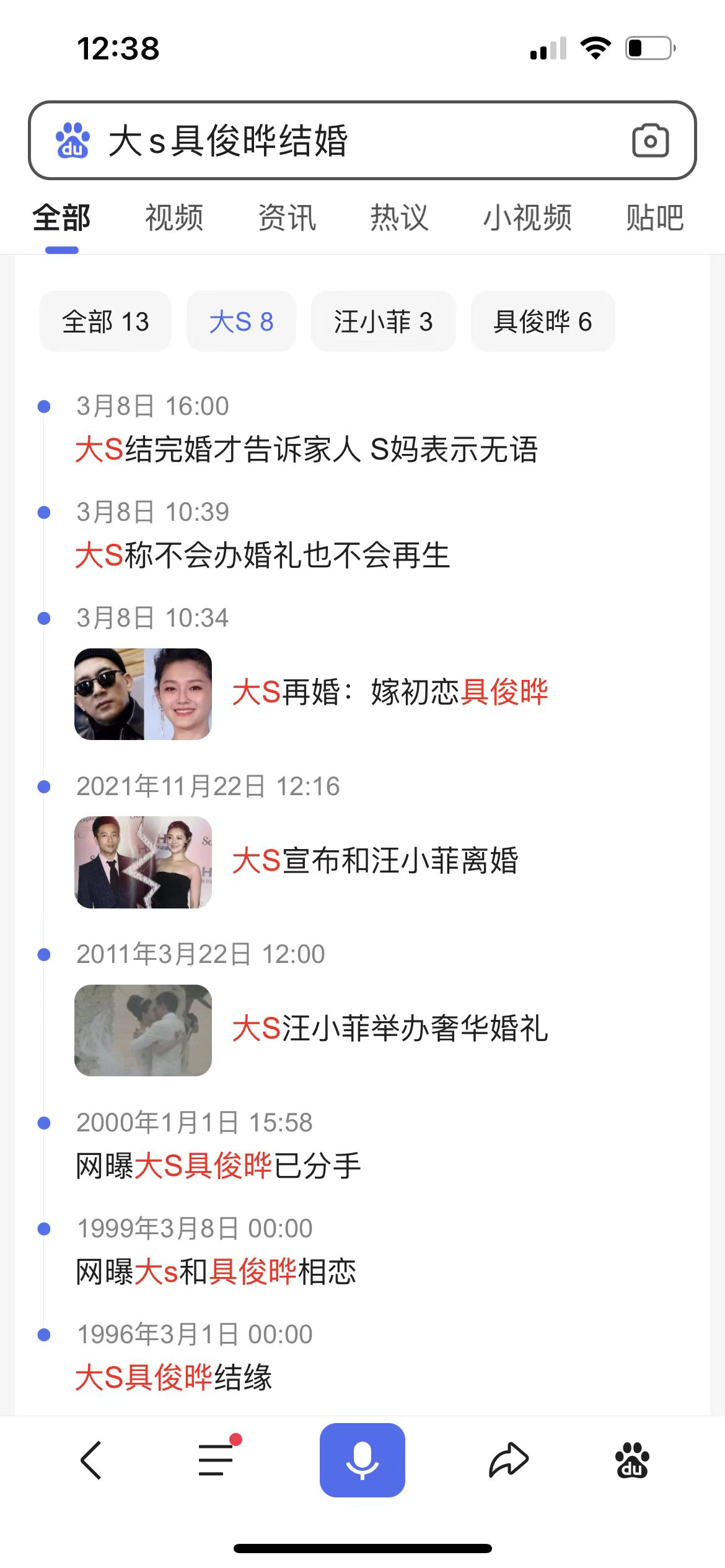725x1568 pixels.
Task: Go back with the bottom arrow
Action: tap(91, 1460)
